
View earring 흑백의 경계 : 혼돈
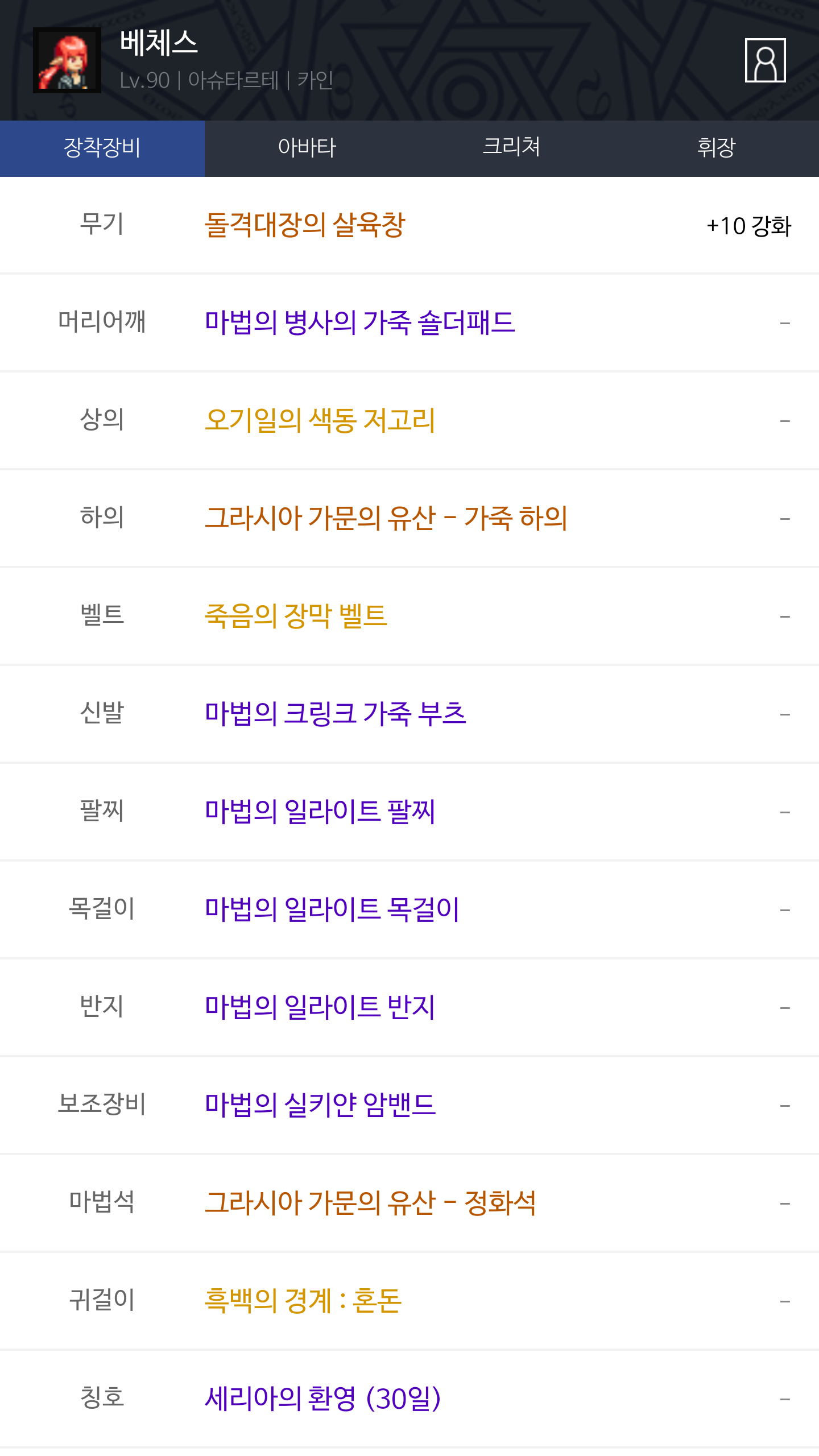[x=303, y=1301]
